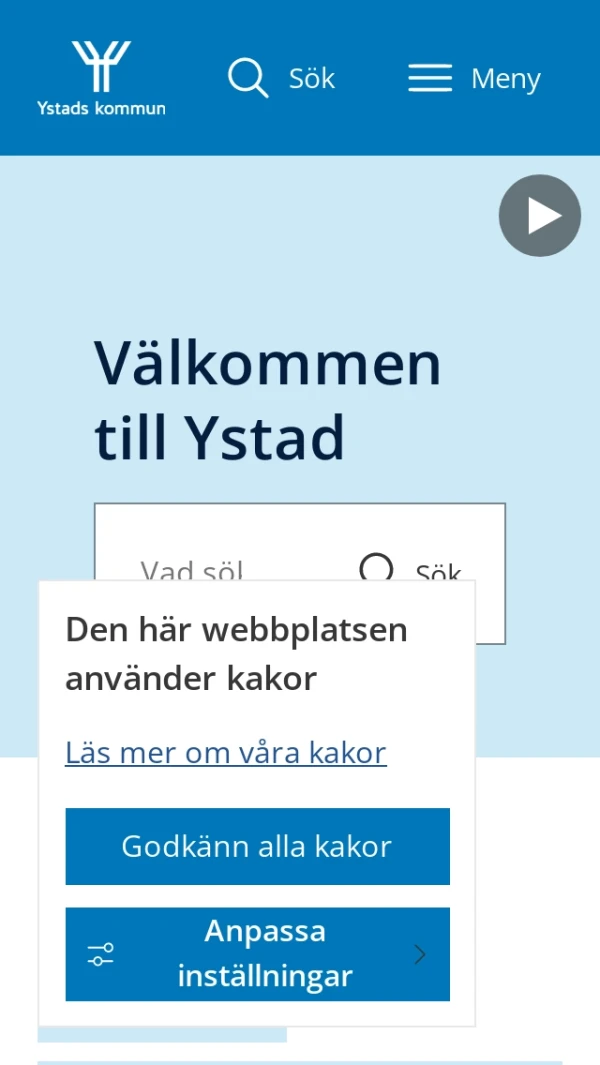Viewport: 600px width, 1065px height.
Task: Open the Sök search in header
Action: coord(281,78)
